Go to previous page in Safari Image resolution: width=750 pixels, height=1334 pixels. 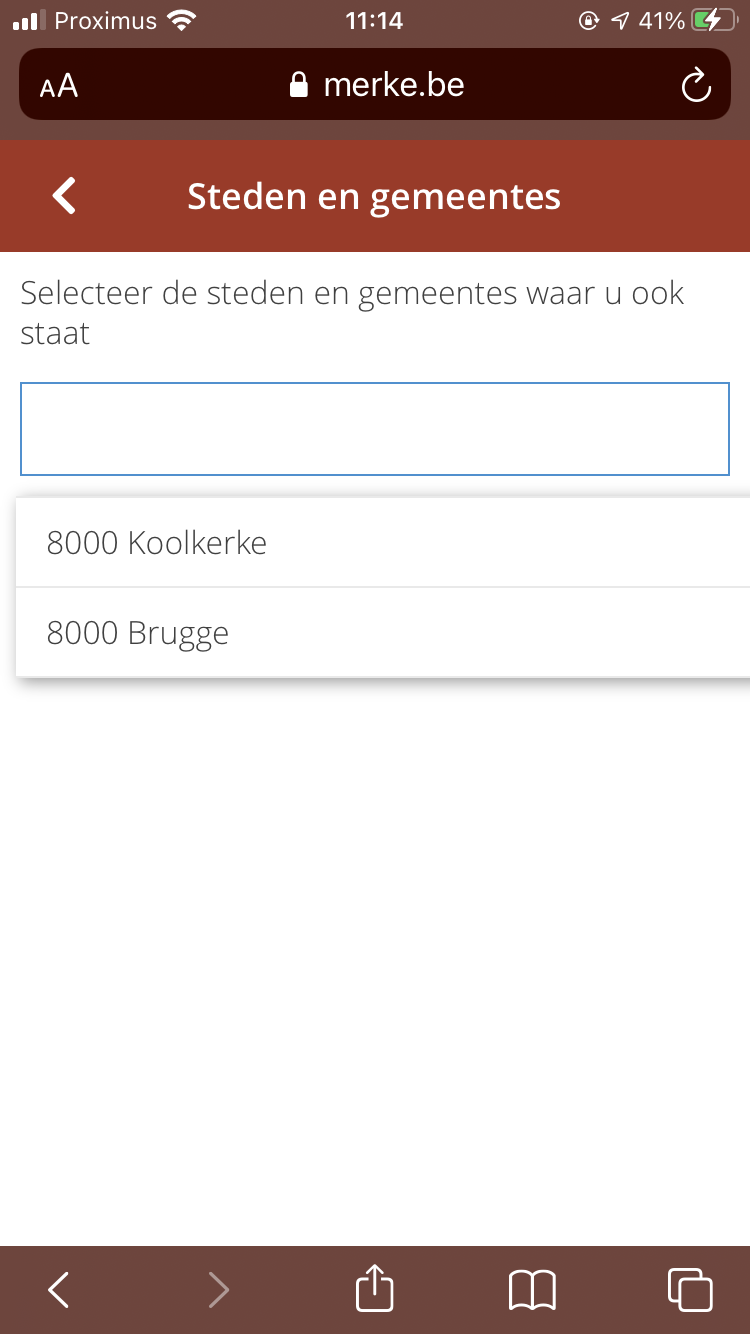[59, 1290]
